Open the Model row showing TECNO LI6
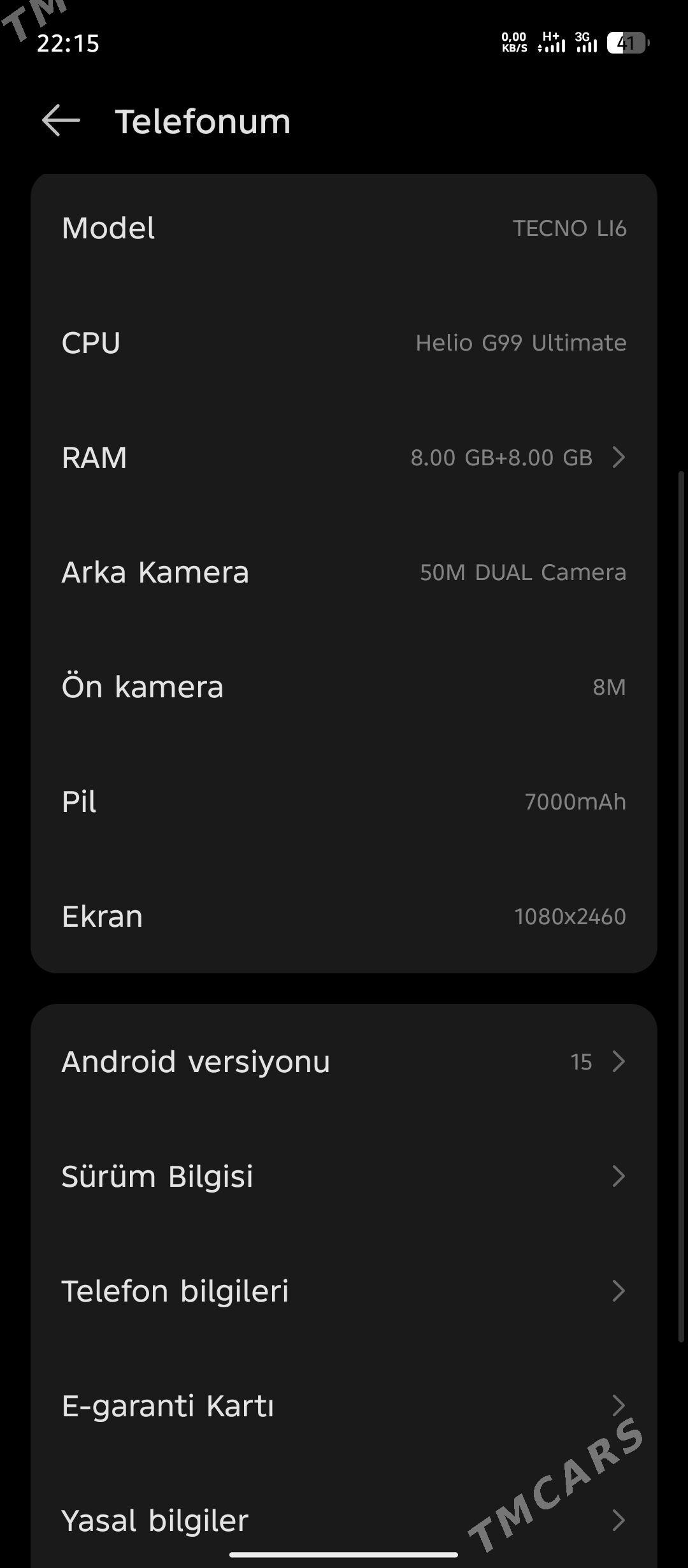The width and height of the screenshot is (688, 1568). 344,228
